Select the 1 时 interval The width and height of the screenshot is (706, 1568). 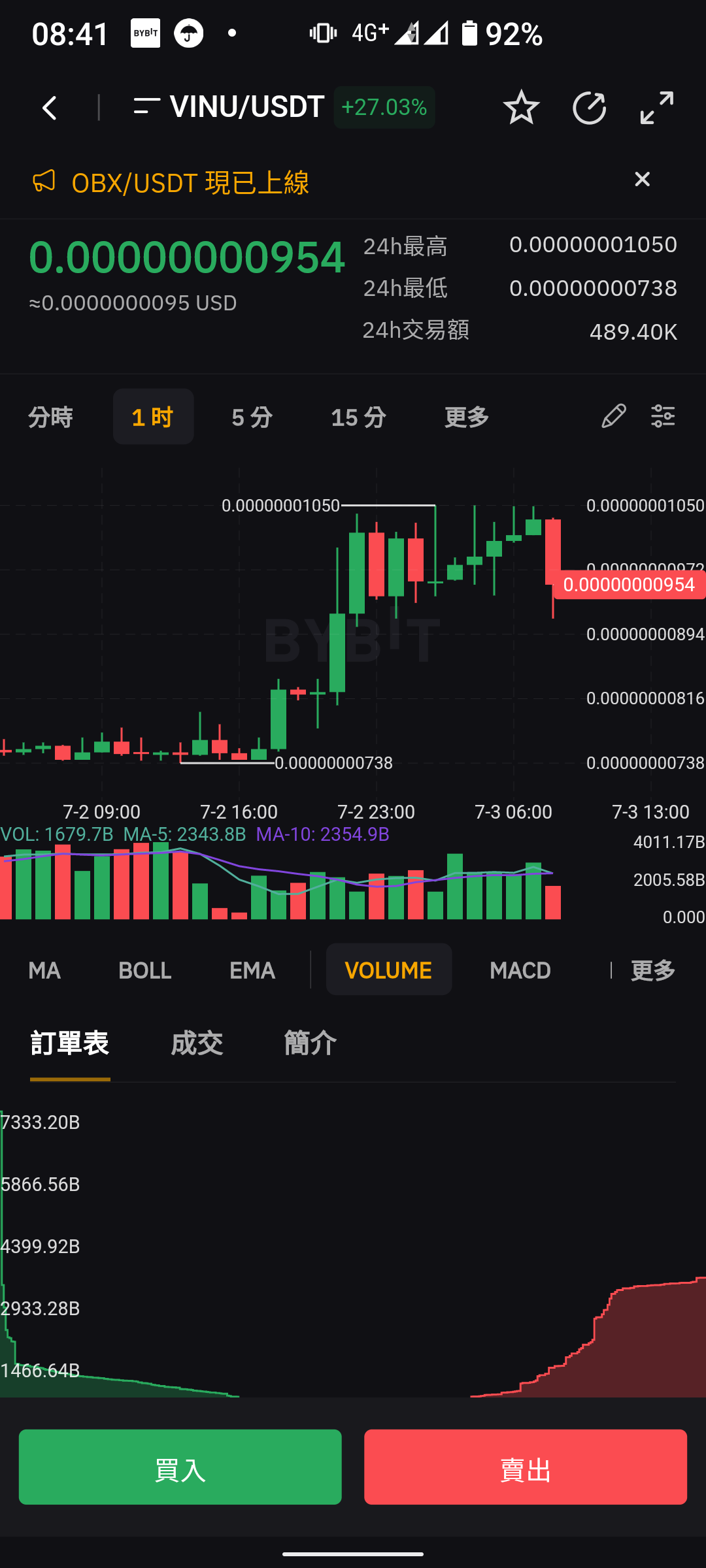point(153,417)
